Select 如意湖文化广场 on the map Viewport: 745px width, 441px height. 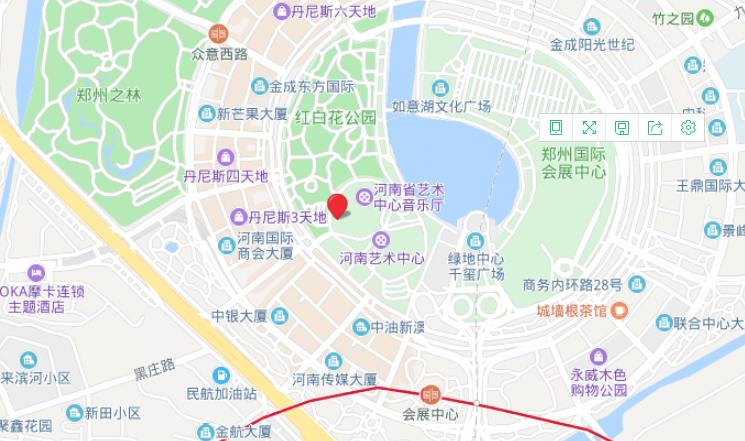pos(440,88)
